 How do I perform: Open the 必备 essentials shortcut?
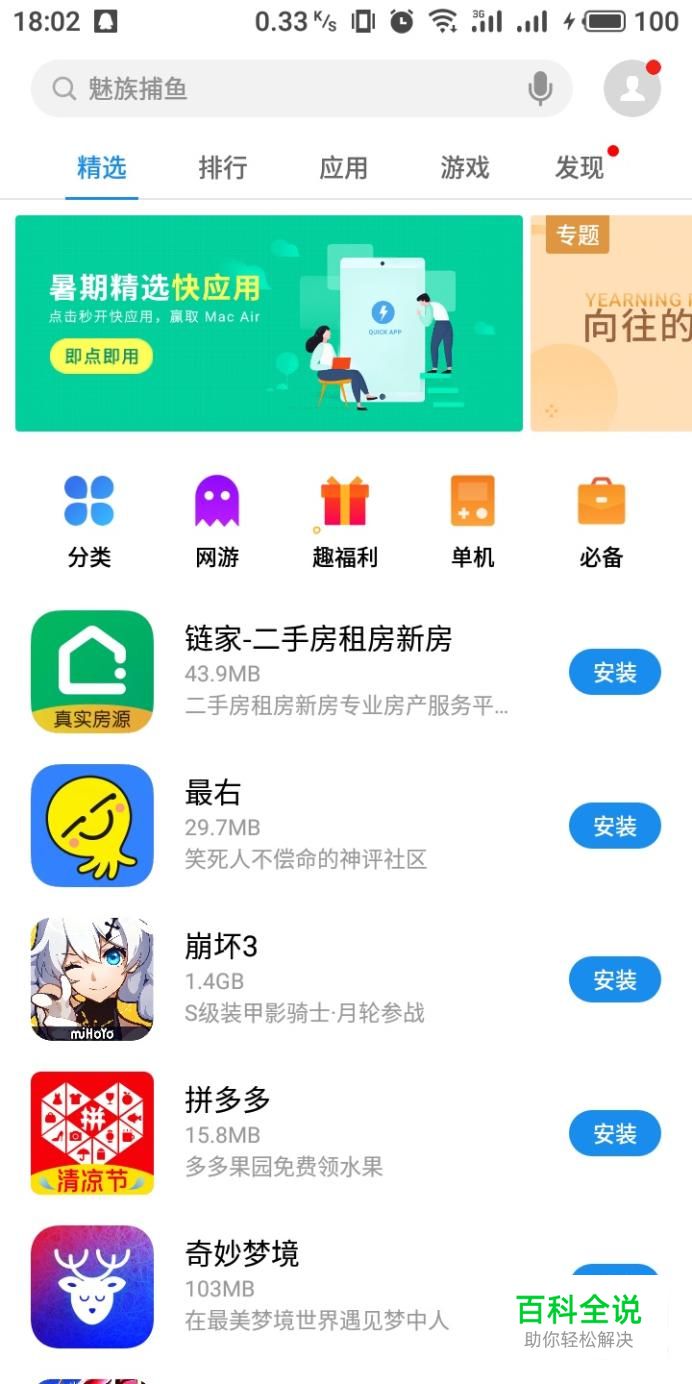pos(601,521)
